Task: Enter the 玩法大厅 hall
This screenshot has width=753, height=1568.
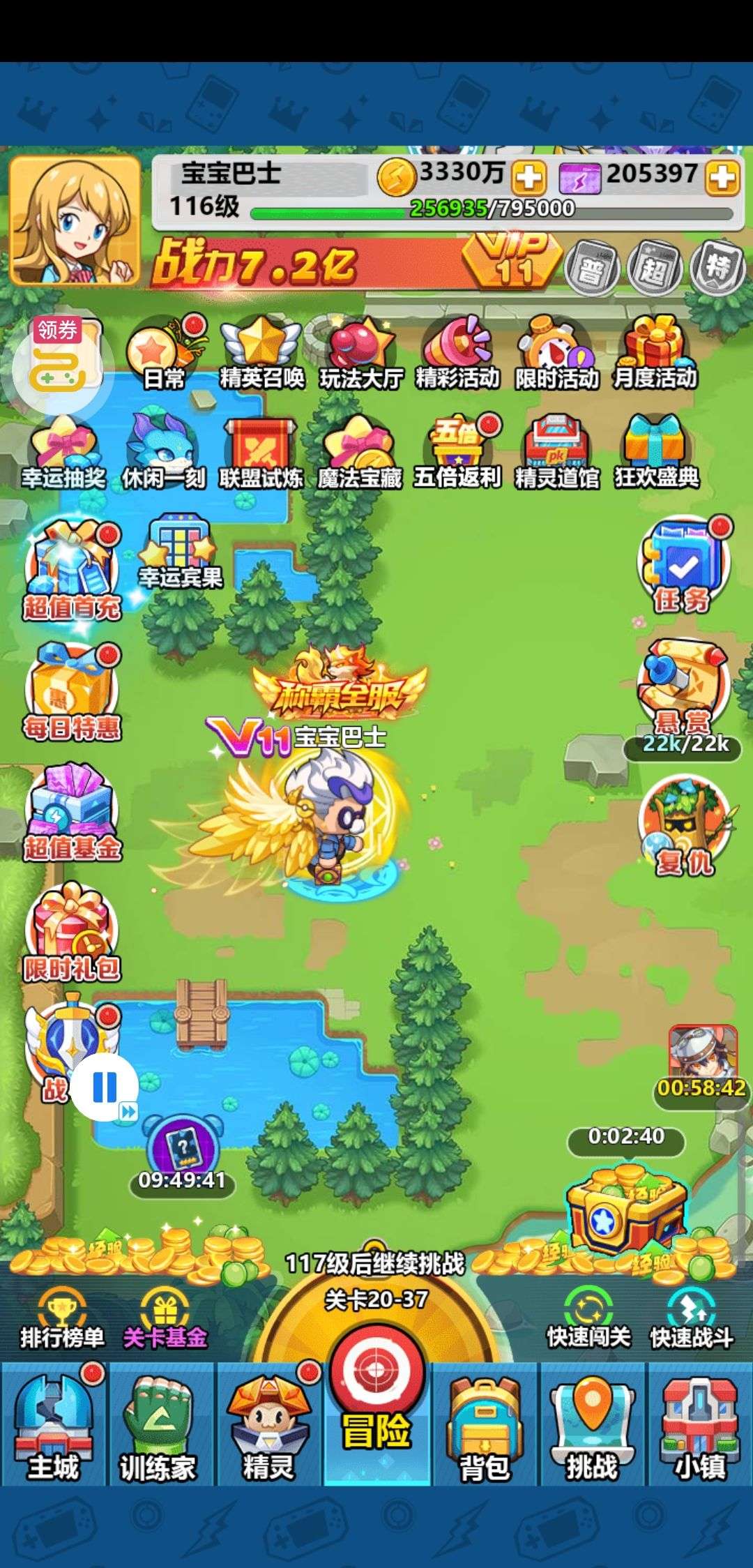Action: tap(360, 352)
